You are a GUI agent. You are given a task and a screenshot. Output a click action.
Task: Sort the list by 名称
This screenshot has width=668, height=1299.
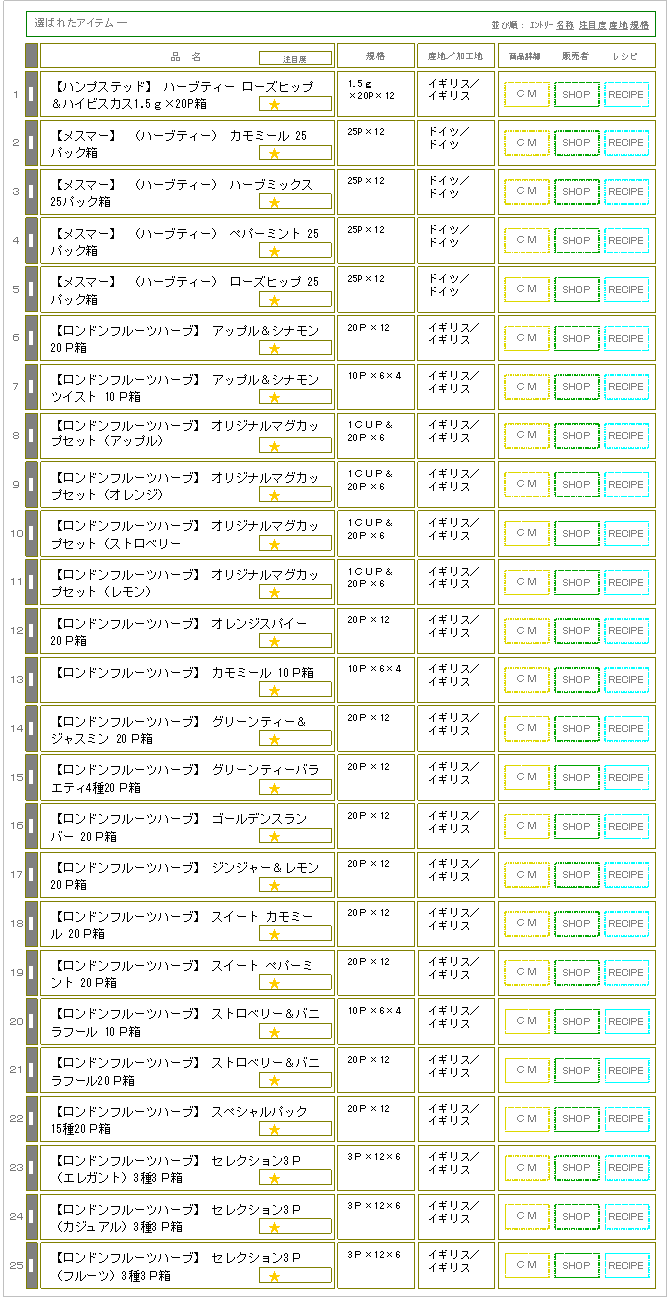pyautogui.click(x=565, y=24)
